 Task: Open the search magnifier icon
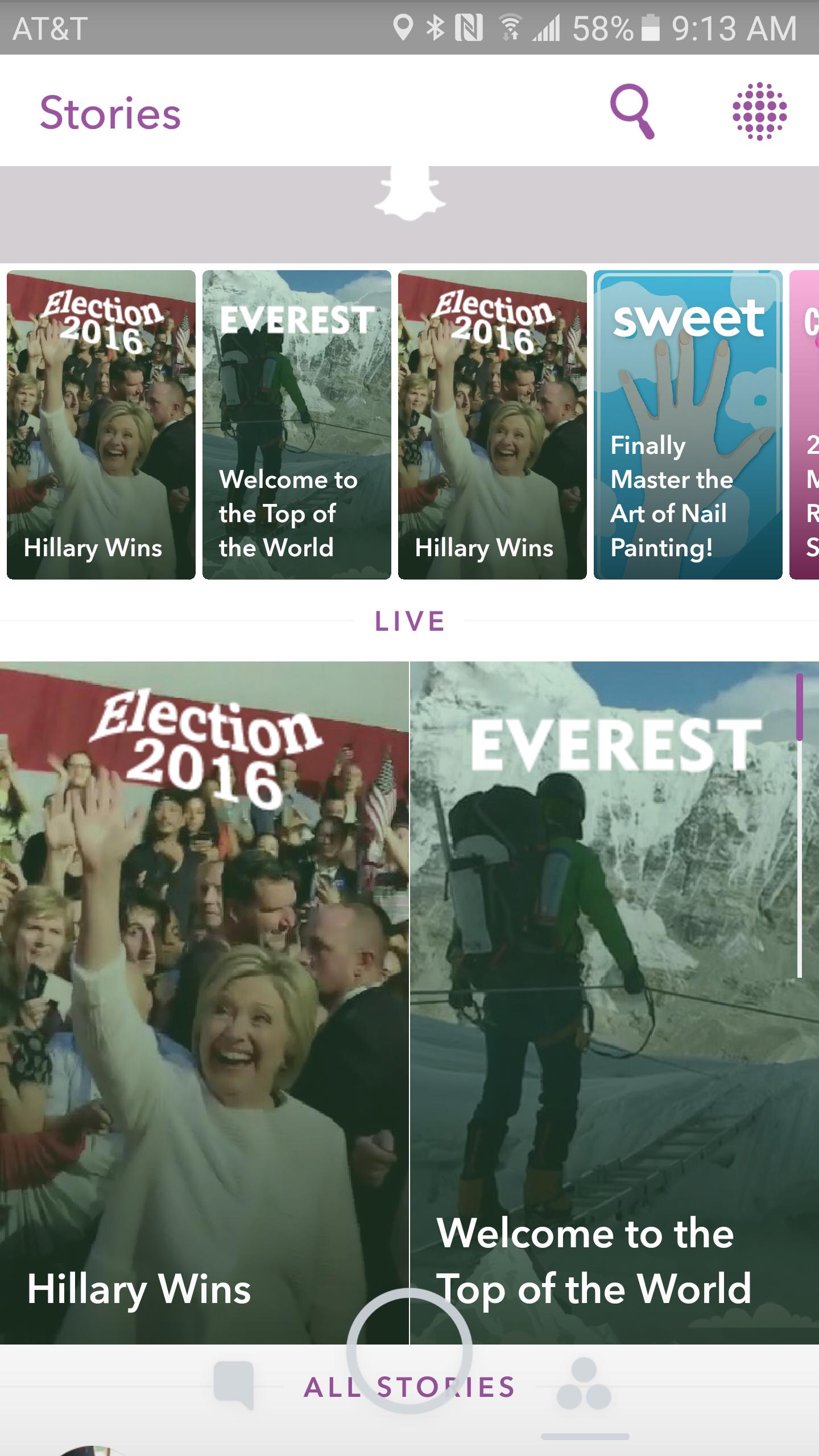[x=632, y=111]
